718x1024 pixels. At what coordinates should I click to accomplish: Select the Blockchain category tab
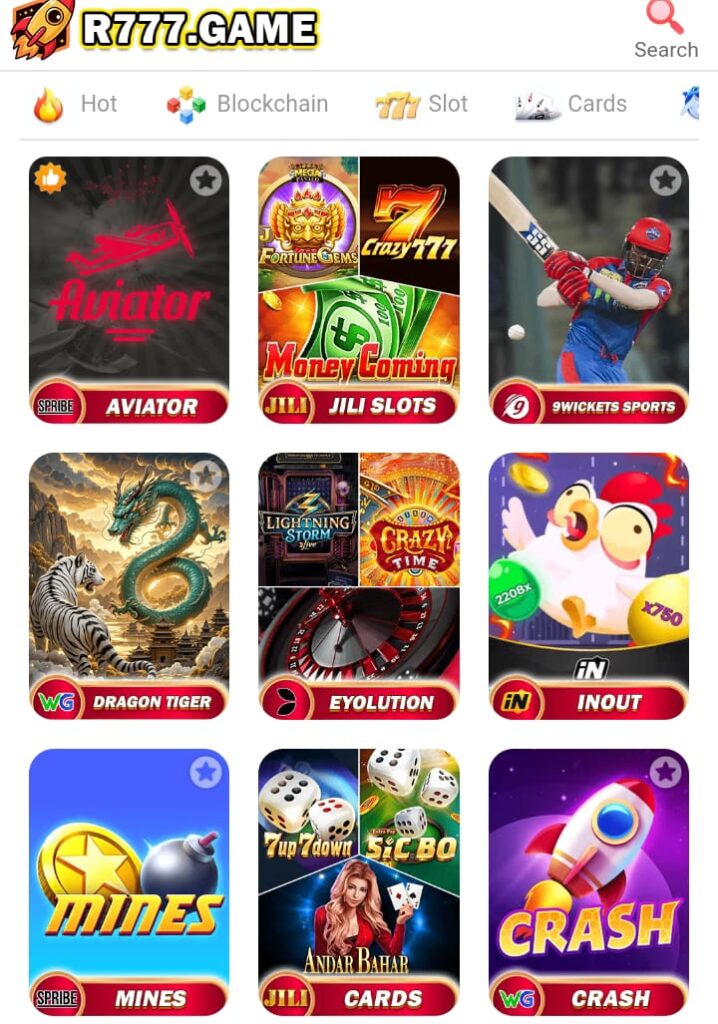tap(247, 104)
